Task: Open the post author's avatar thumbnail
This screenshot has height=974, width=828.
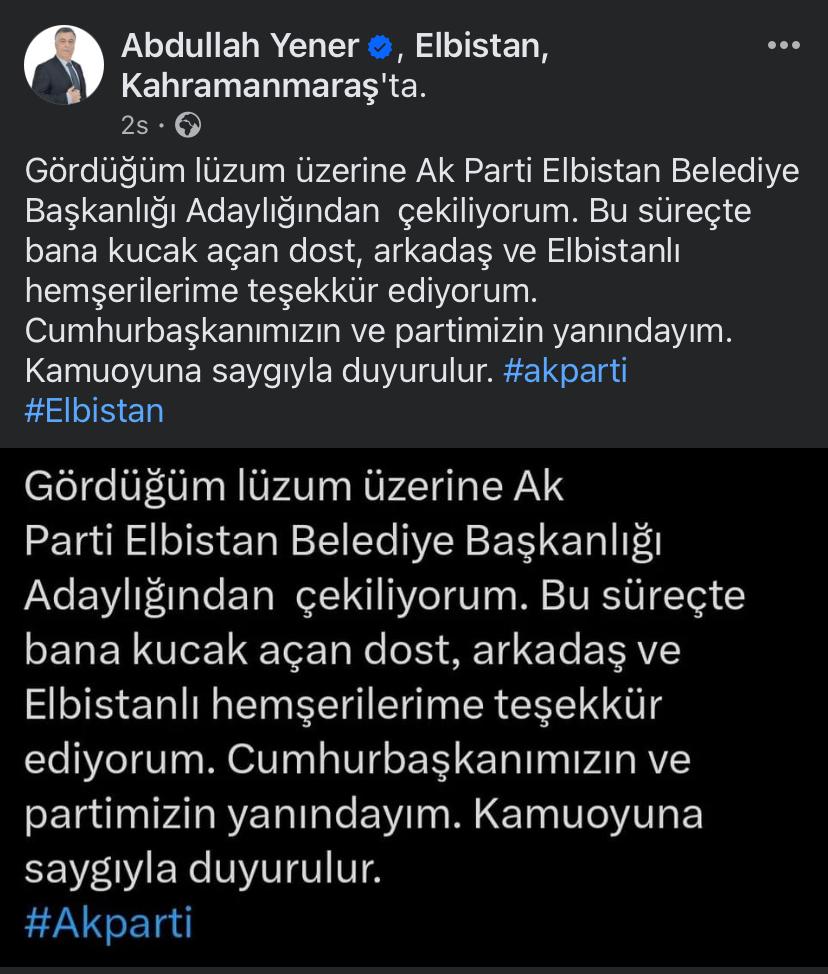Action: pyautogui.click(x=62, y=63)
